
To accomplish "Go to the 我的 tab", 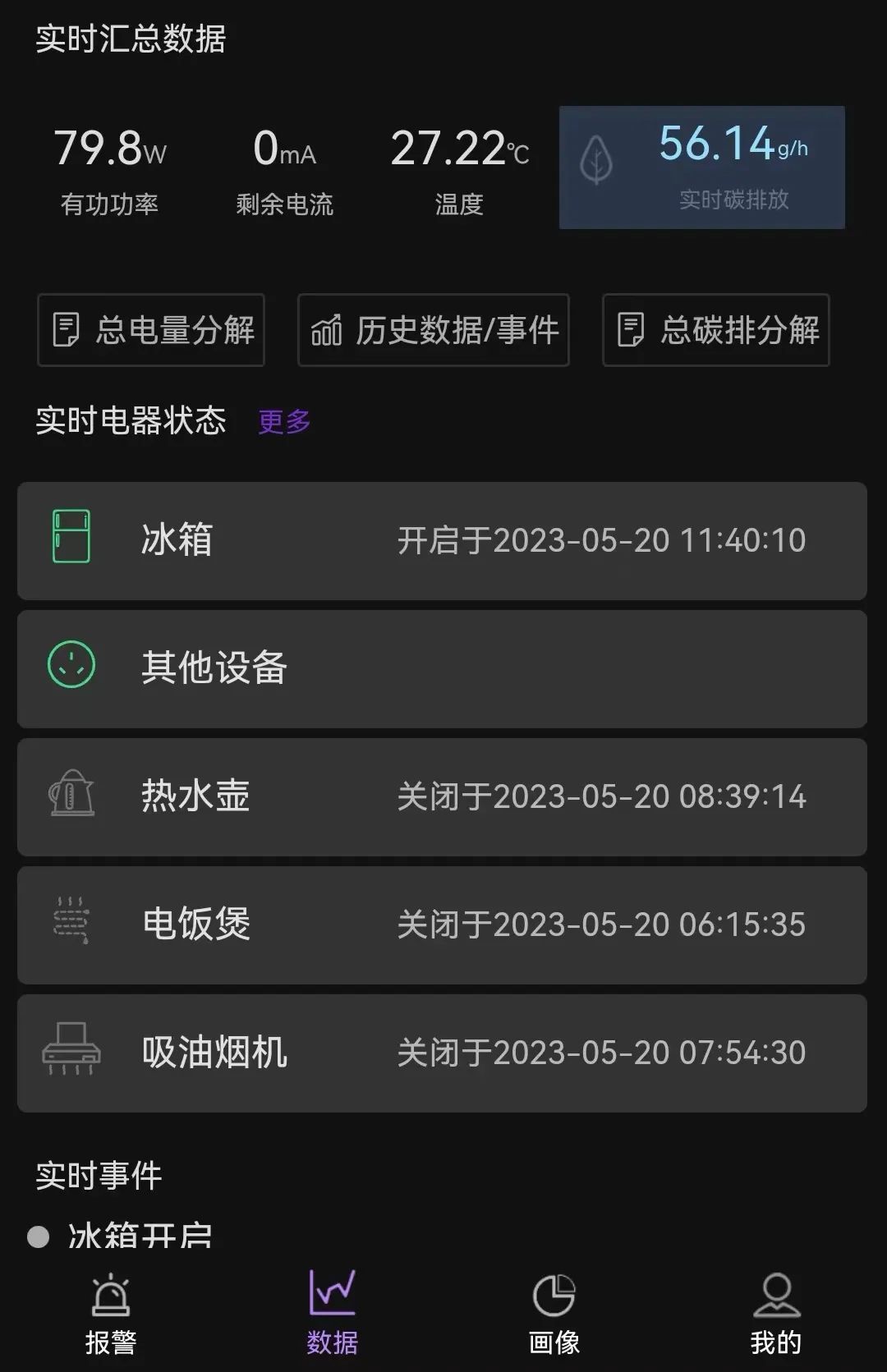I will 776,1314.
